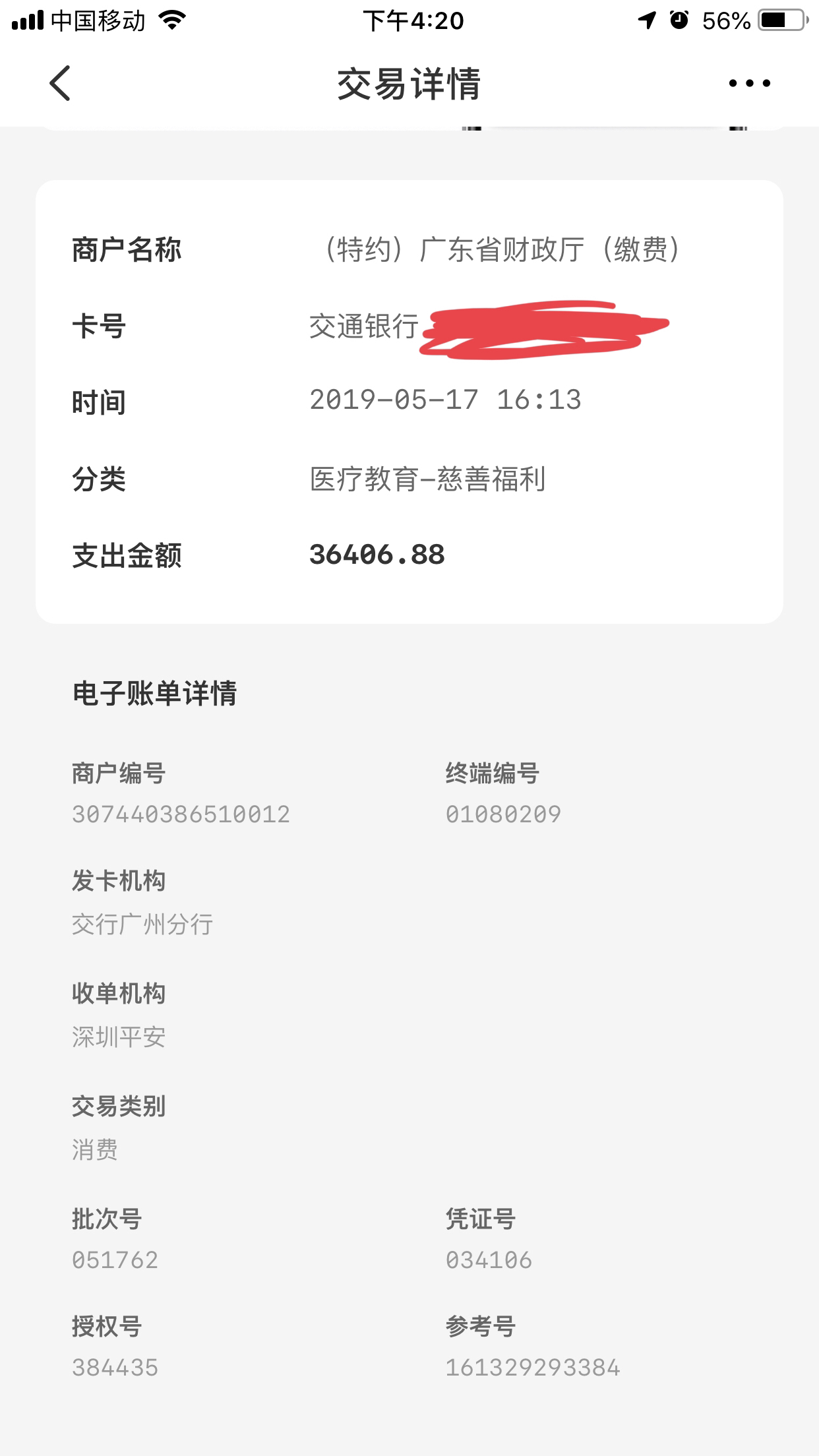Go back from the 交易详情 page
The width and height of the screenshot is (819, 1456).
(x=60, y=84)
